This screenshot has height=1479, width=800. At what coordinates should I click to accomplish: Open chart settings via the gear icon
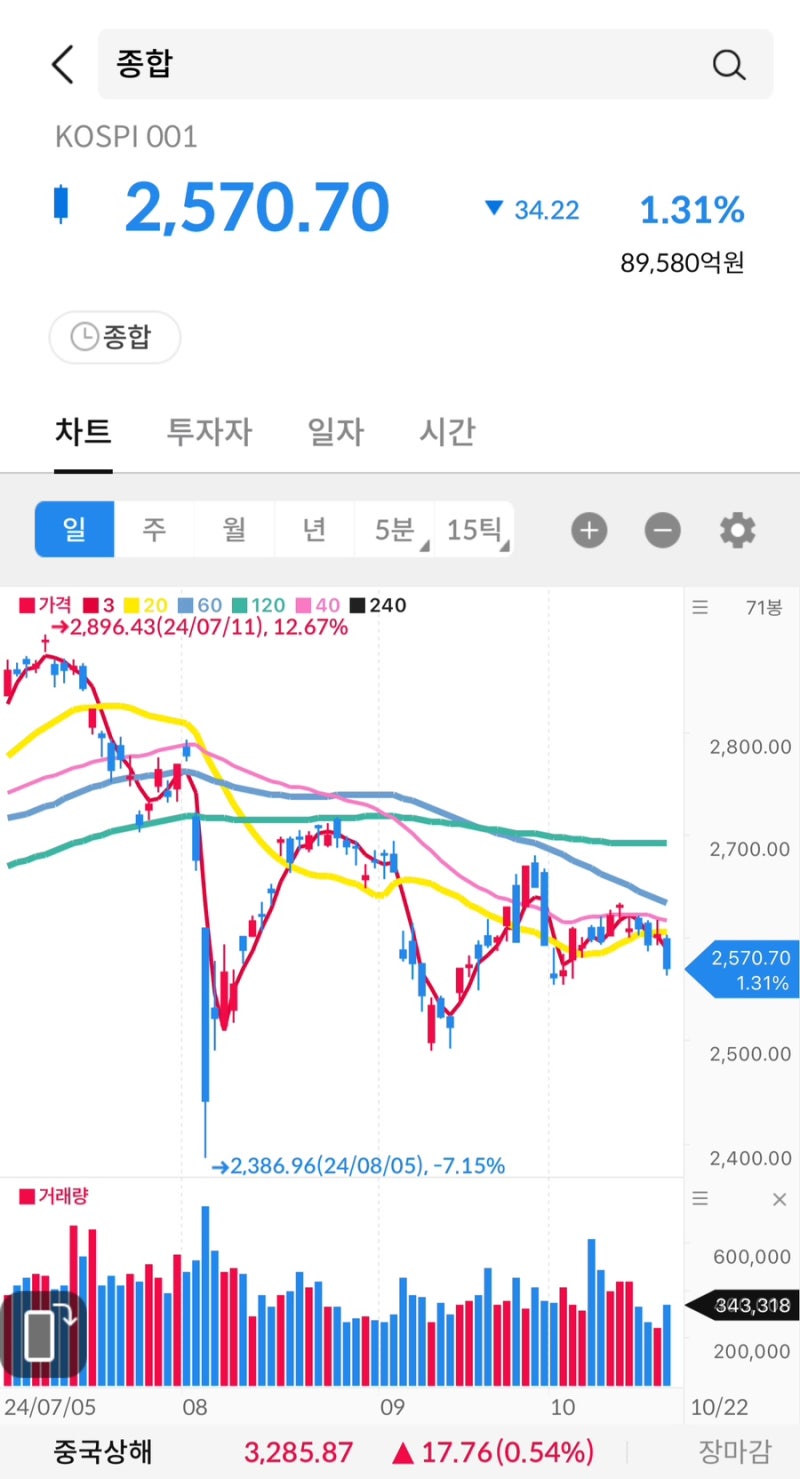point(737,530)
